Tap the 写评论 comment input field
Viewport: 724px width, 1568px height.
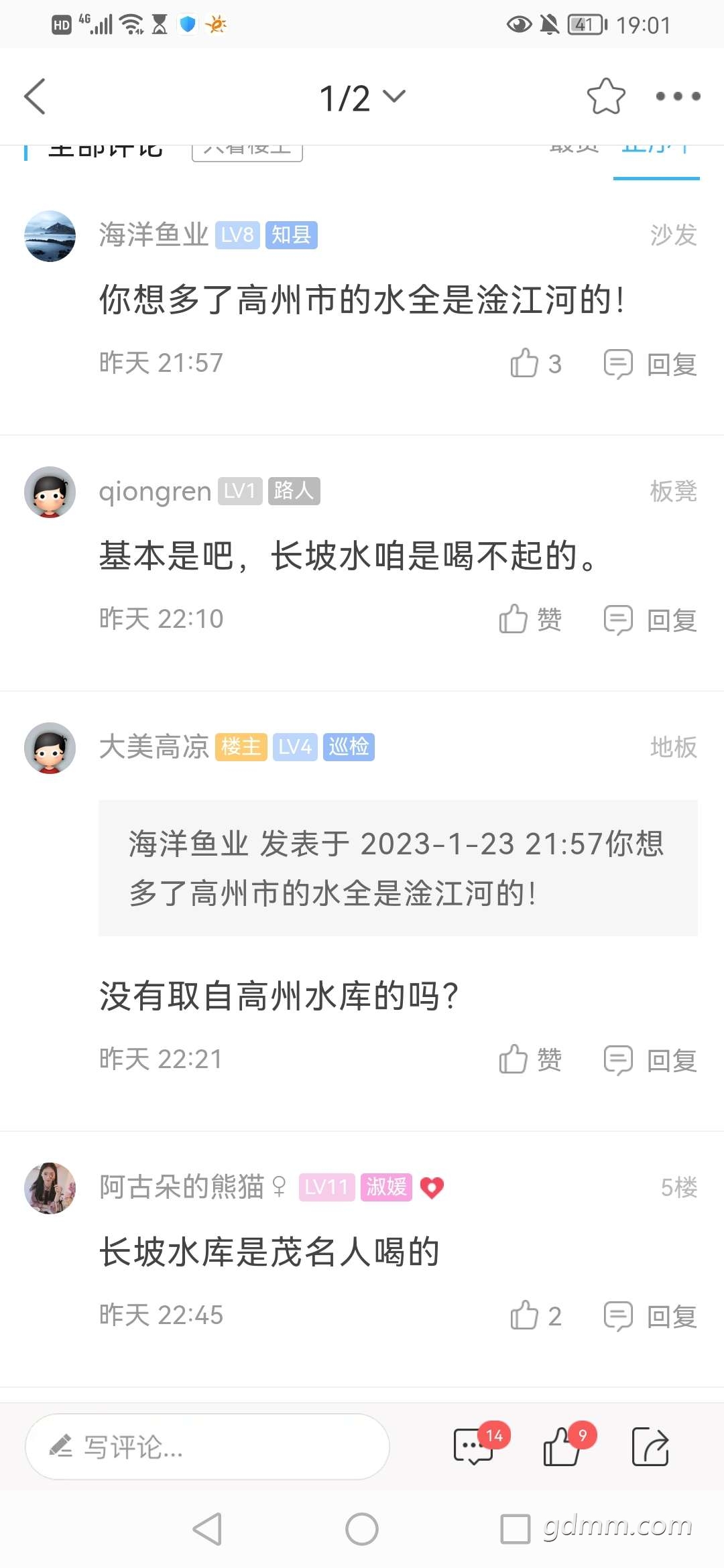tap(207, 1447)
